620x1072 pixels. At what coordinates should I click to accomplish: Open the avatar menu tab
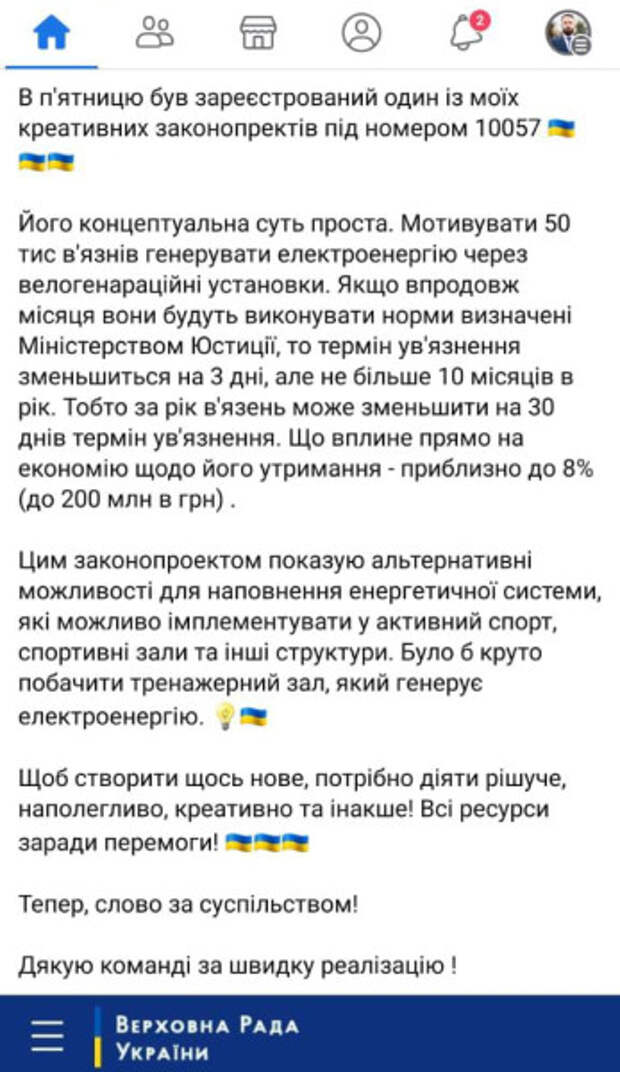(x=568, y=32)
